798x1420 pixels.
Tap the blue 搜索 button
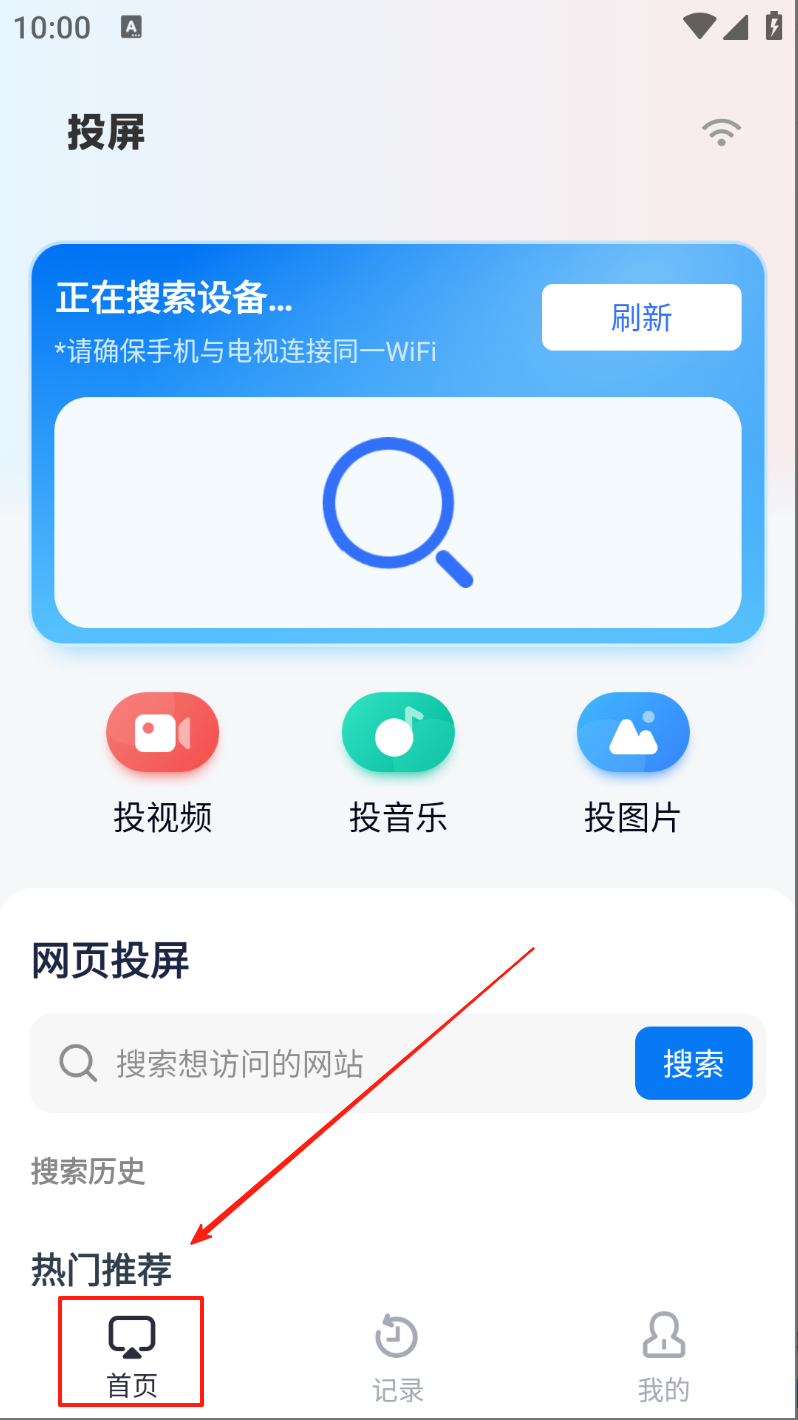click(693, 1063)
